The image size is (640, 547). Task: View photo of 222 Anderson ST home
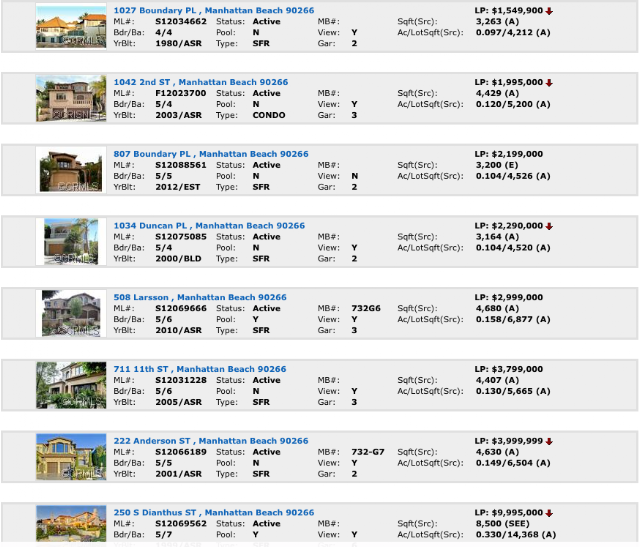coord(70,457)
